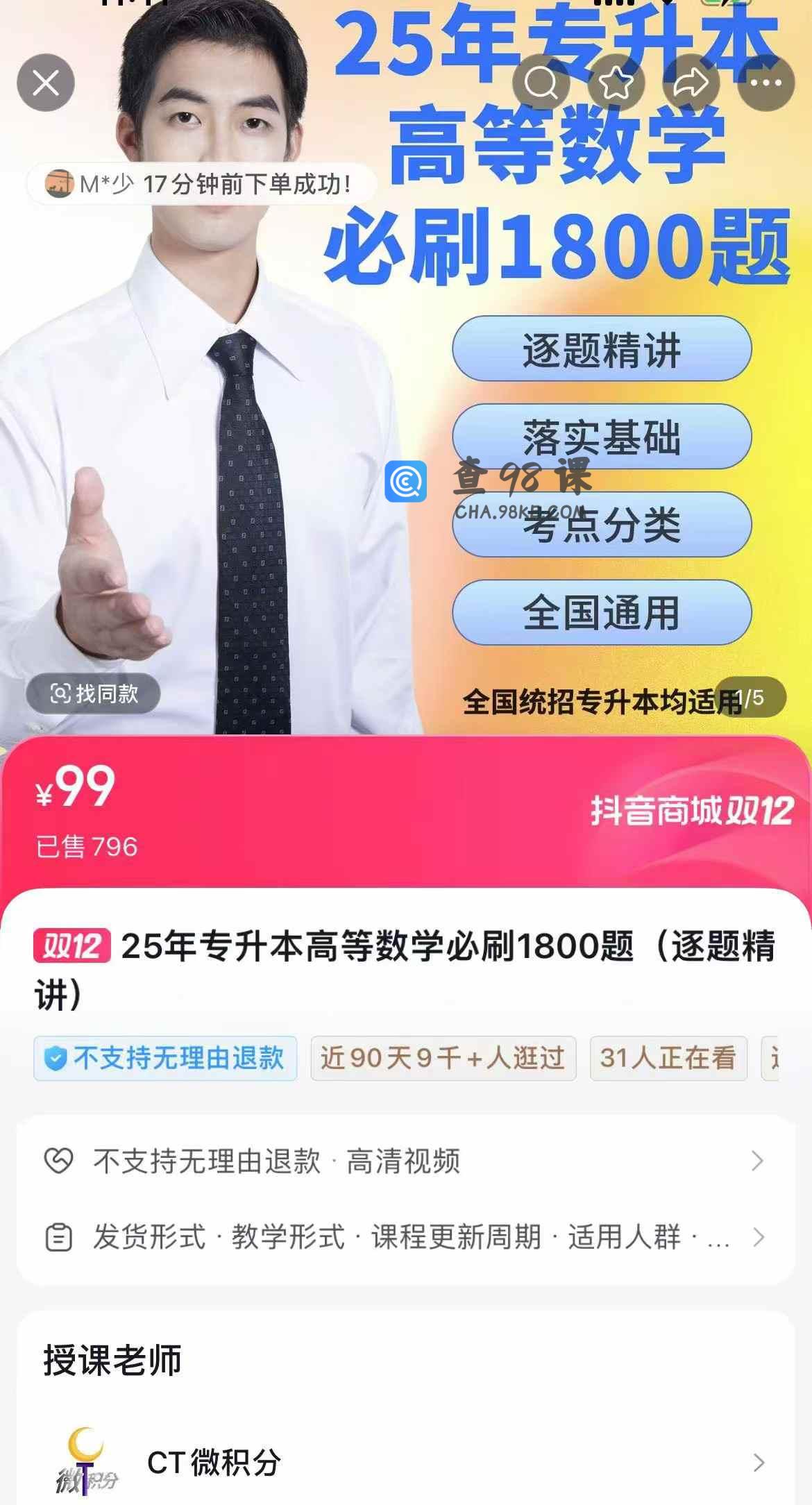Close the product detail page

tap(46, 83)
